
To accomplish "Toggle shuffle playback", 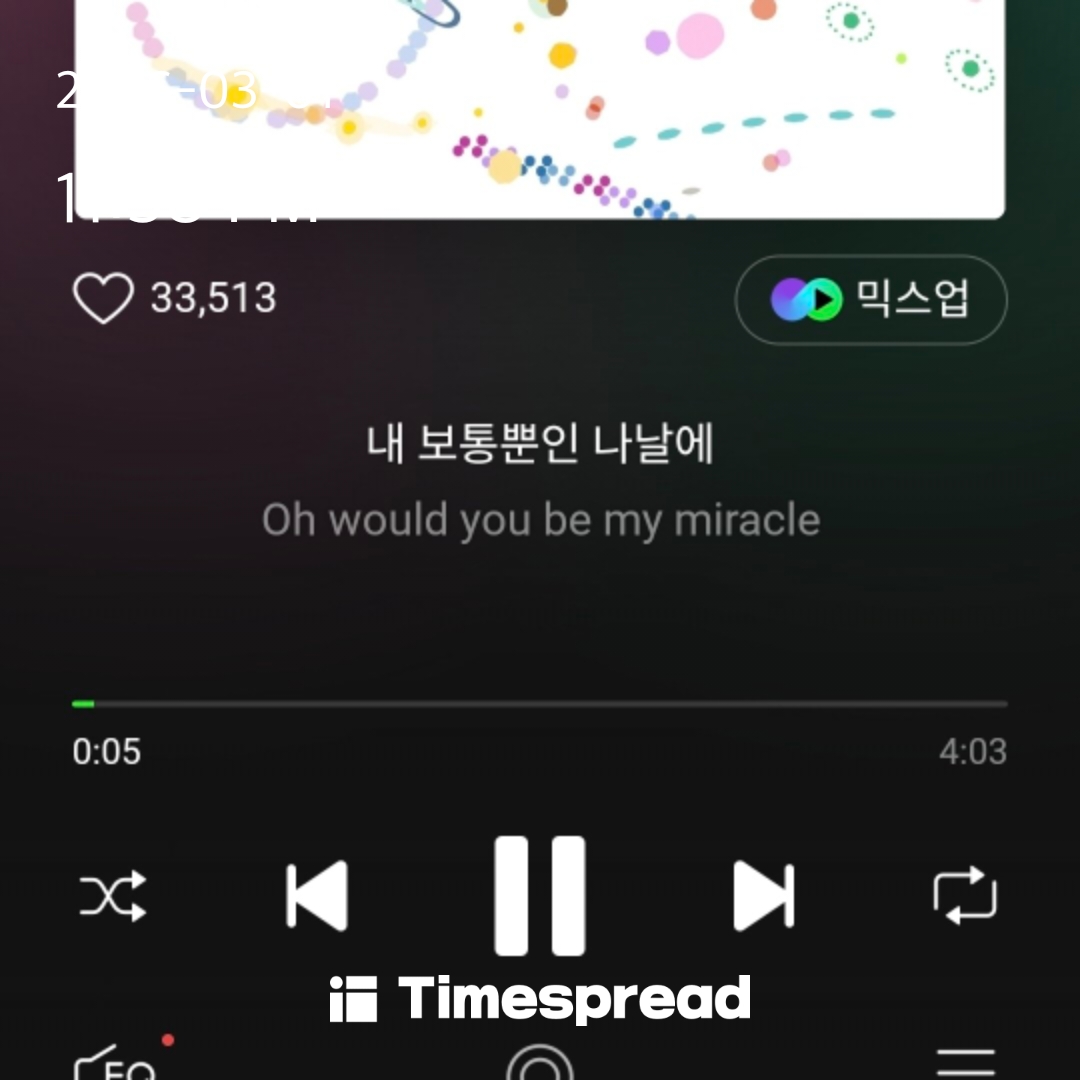I will (x=113, y=896).
